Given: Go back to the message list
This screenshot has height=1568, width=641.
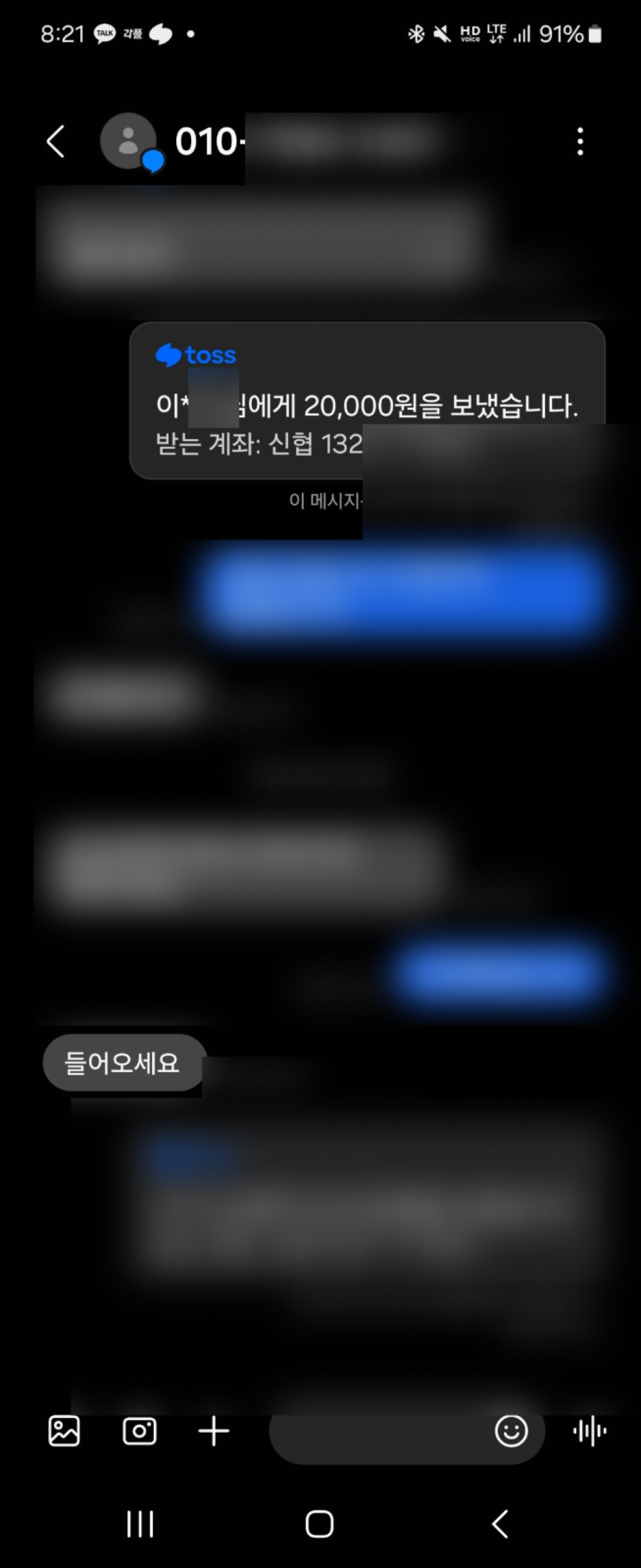Looking at the screenshot, I should [x=56, y=142].
